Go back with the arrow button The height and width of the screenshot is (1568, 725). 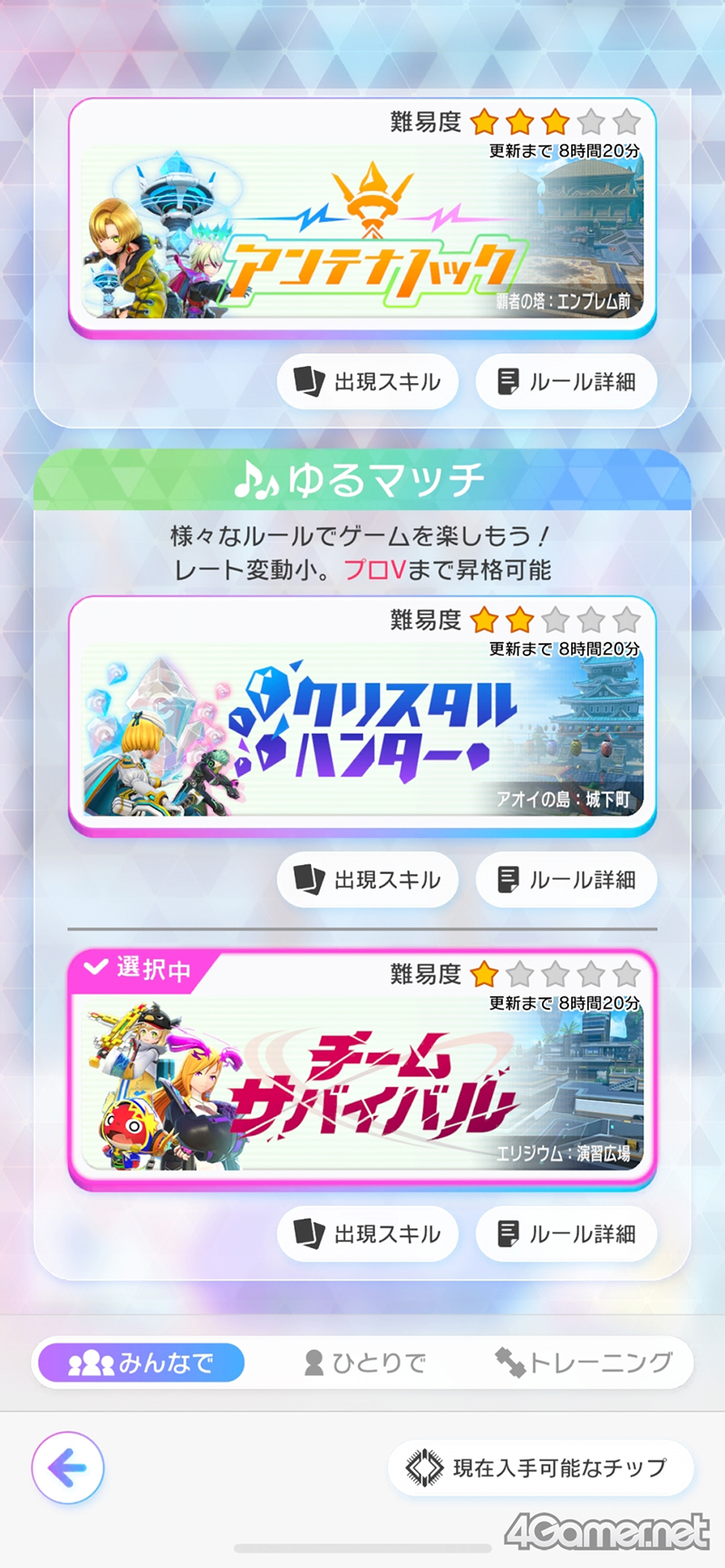click(68, 1467)
